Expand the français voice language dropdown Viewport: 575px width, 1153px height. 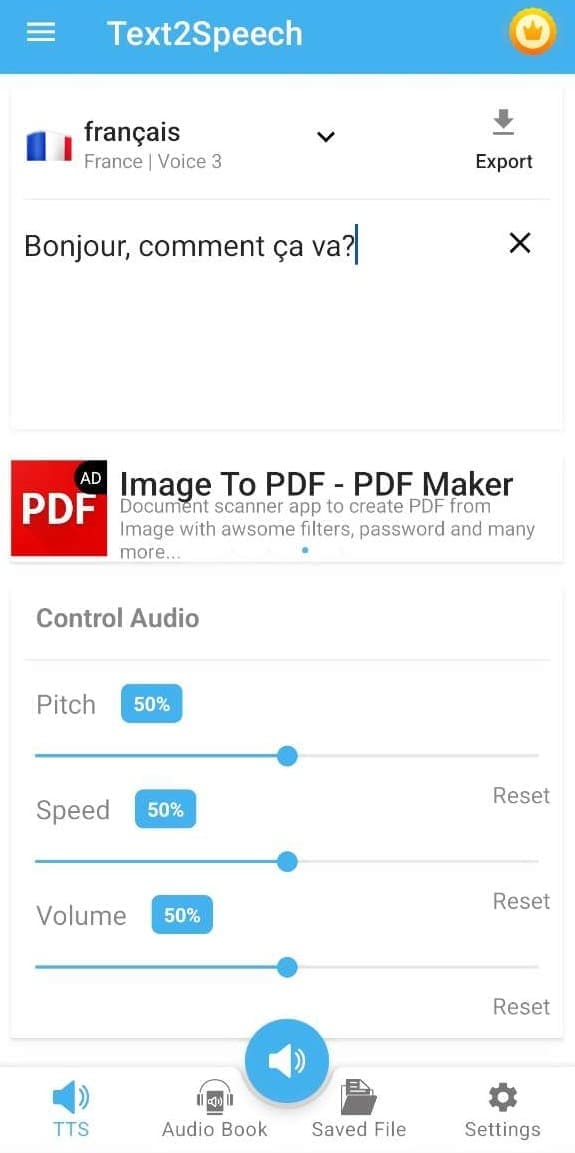(326, 137)
